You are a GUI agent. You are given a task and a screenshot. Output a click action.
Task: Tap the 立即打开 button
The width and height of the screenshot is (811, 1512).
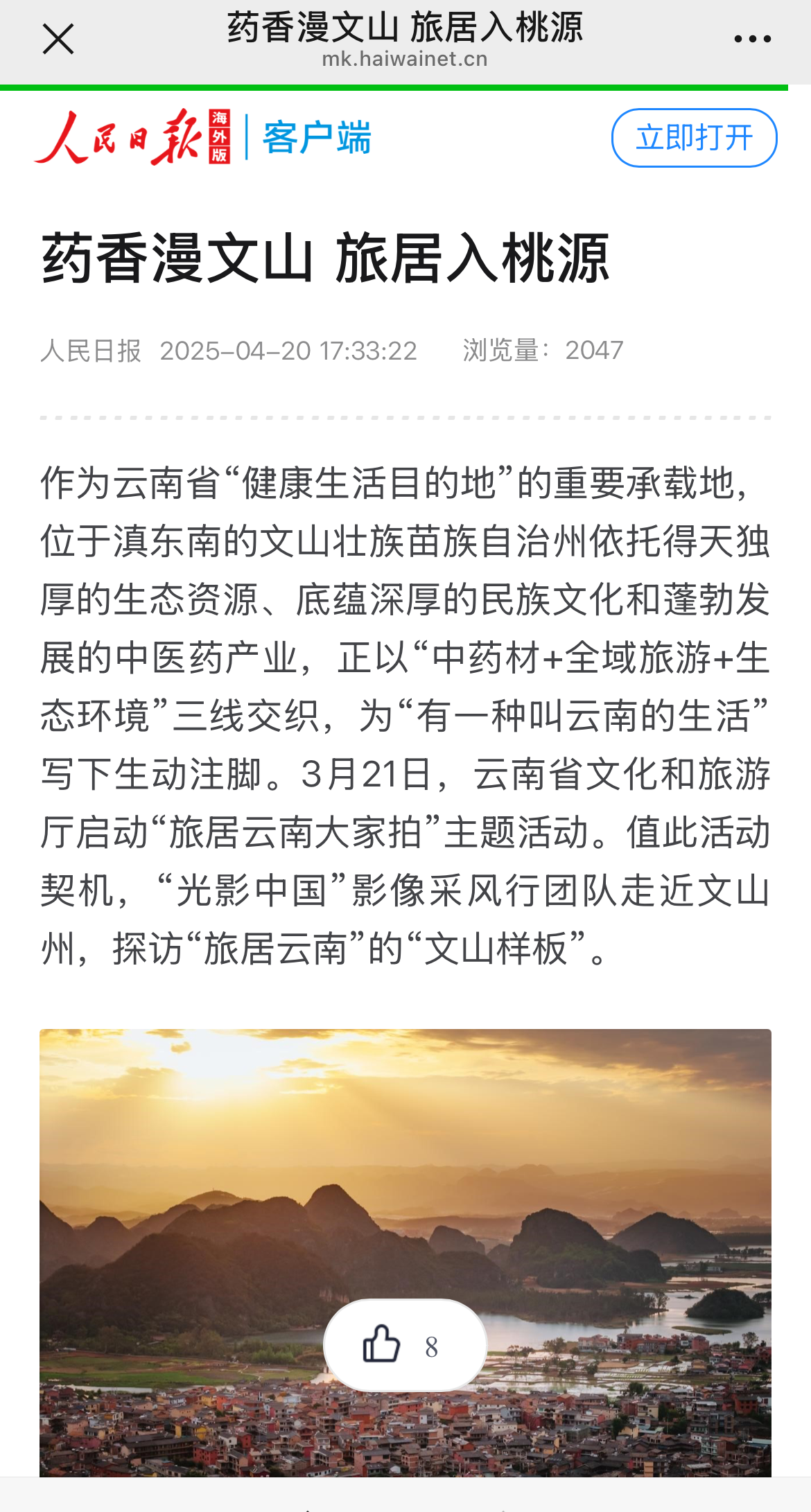[694, 138]
